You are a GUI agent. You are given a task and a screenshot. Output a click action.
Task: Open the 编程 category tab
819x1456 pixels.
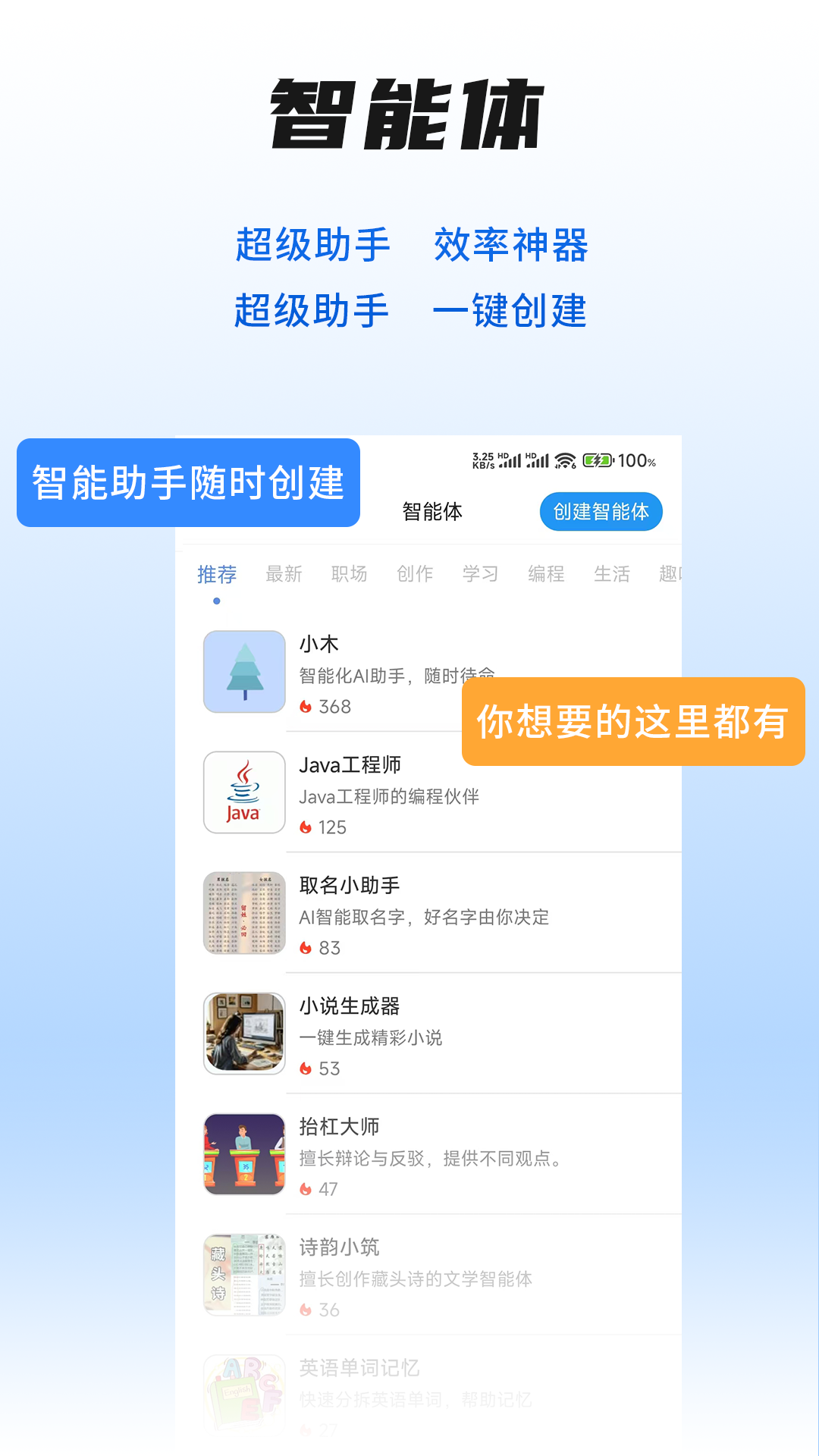[548, 574]
